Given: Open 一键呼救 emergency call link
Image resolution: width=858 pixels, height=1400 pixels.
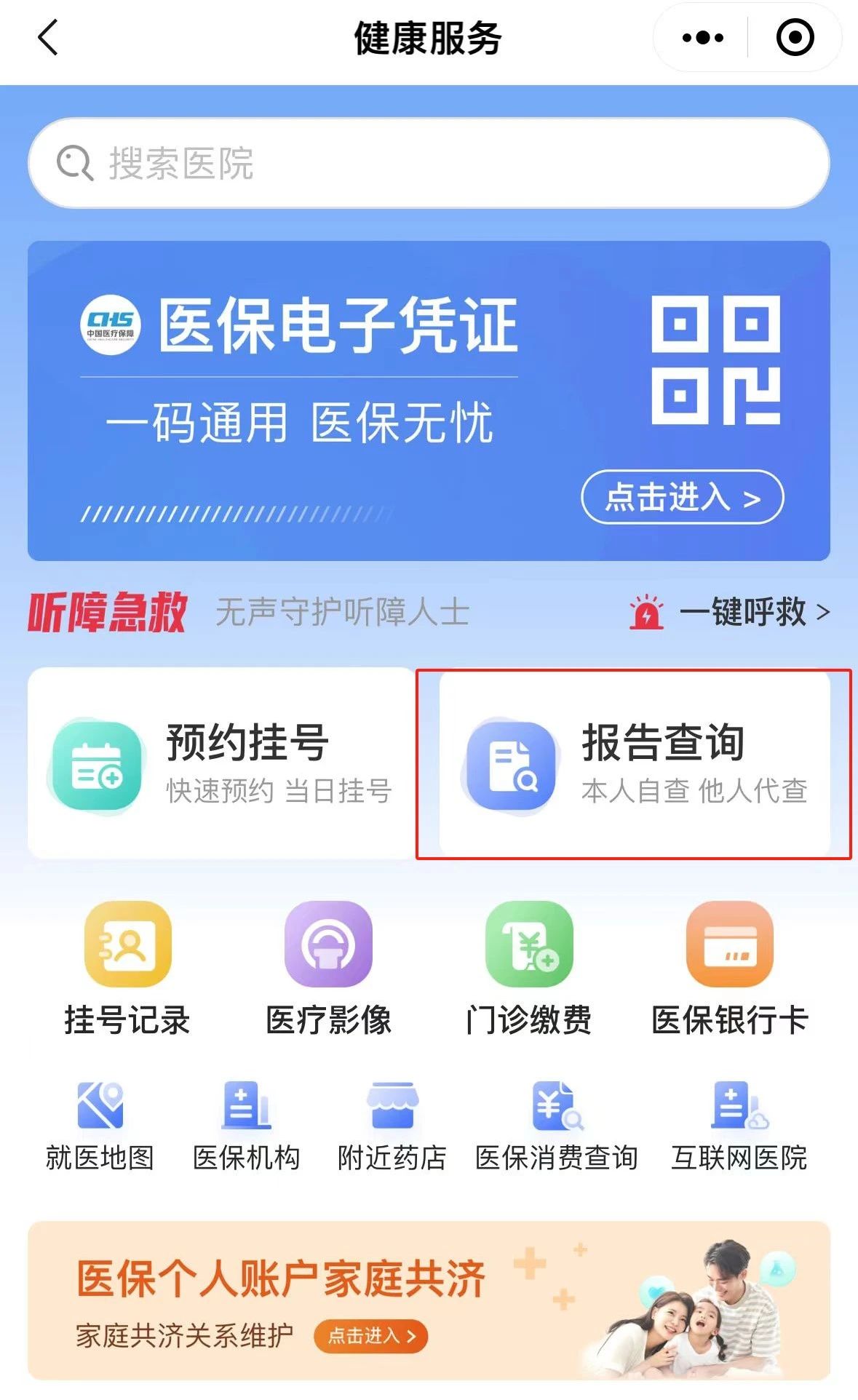Looking at the screenshot, I should tap(742, 613).
